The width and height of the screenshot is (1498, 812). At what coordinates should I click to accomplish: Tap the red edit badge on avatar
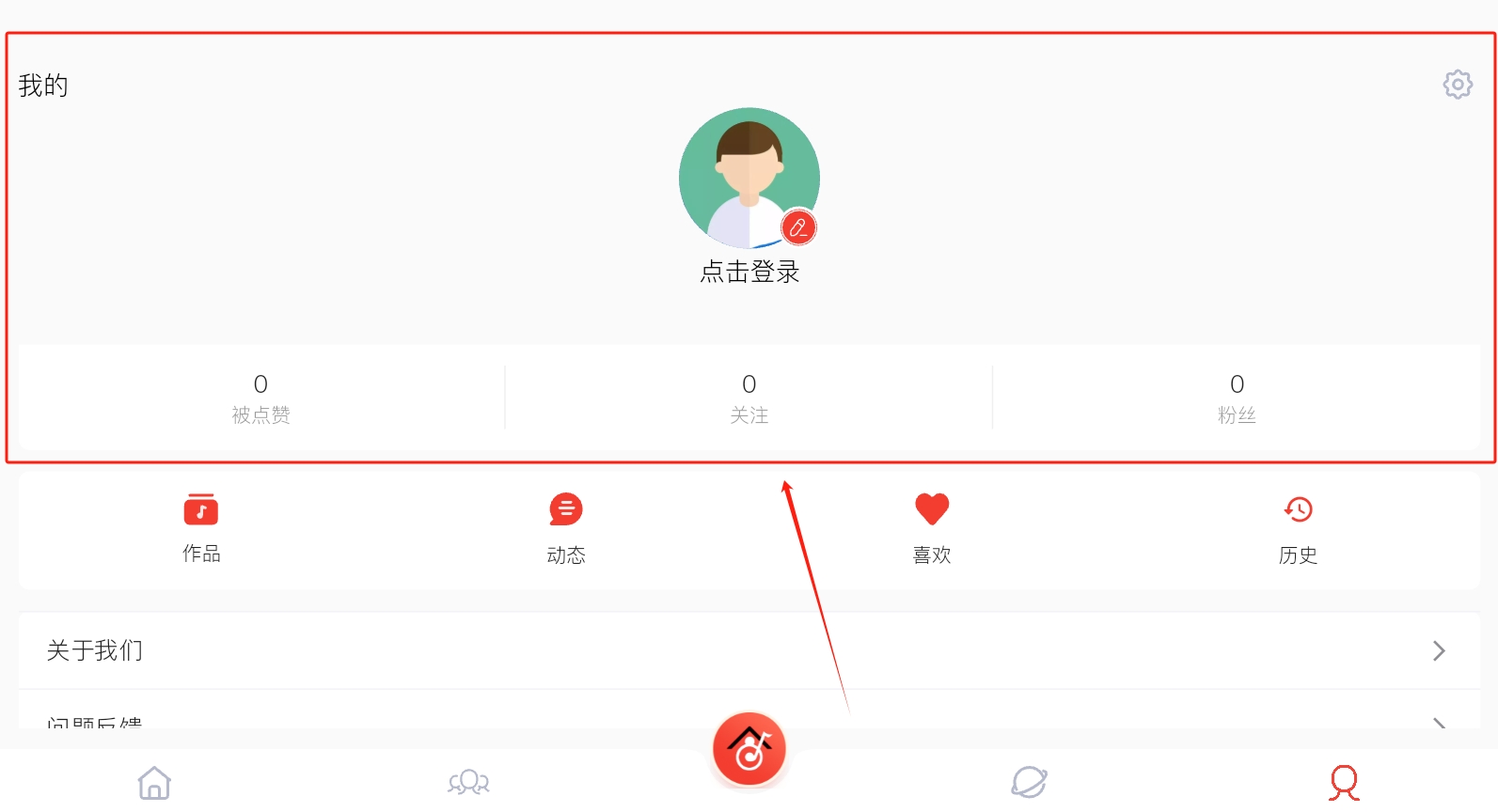point(798,227)
